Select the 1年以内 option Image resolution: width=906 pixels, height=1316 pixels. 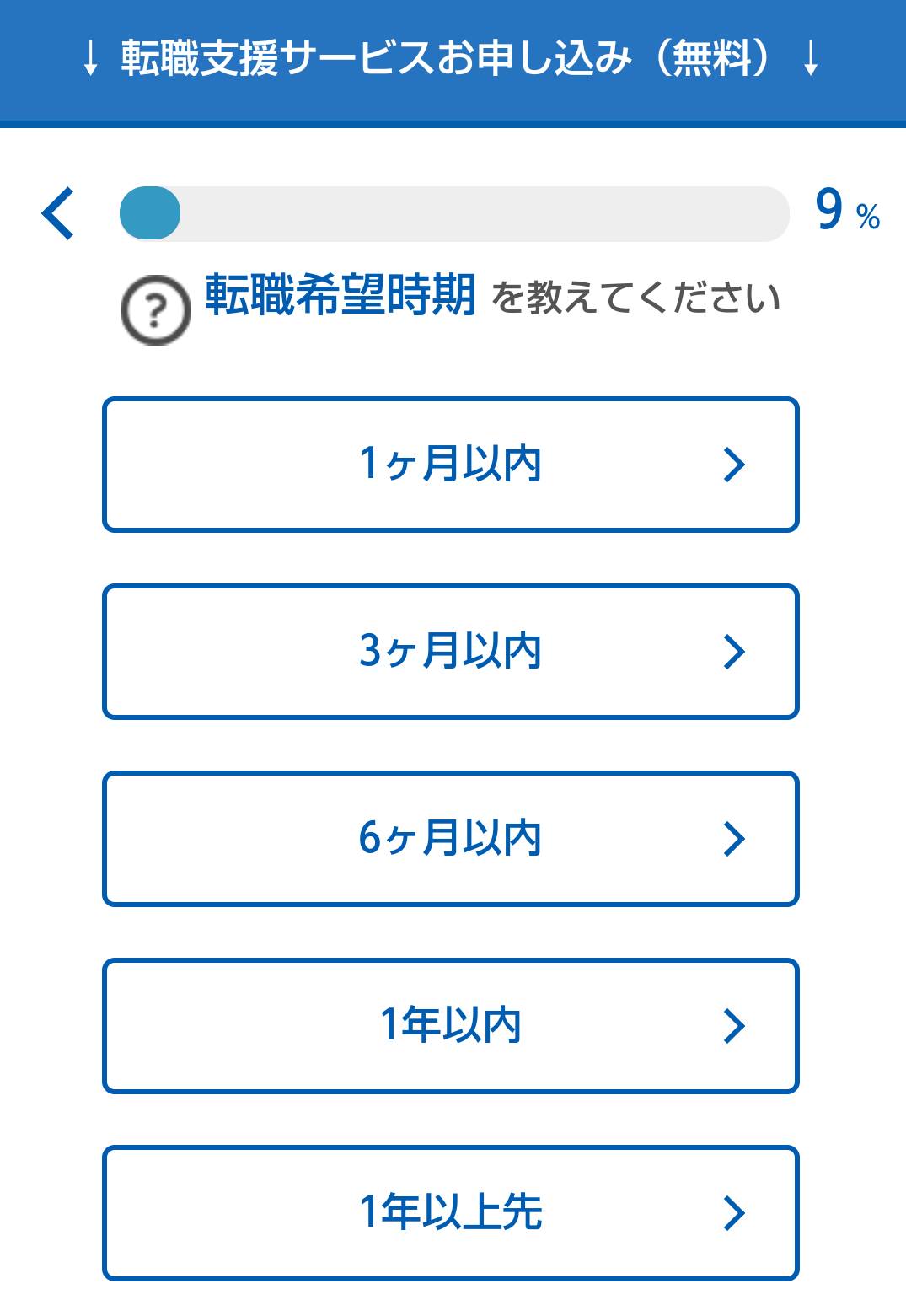click(451, 1025)
